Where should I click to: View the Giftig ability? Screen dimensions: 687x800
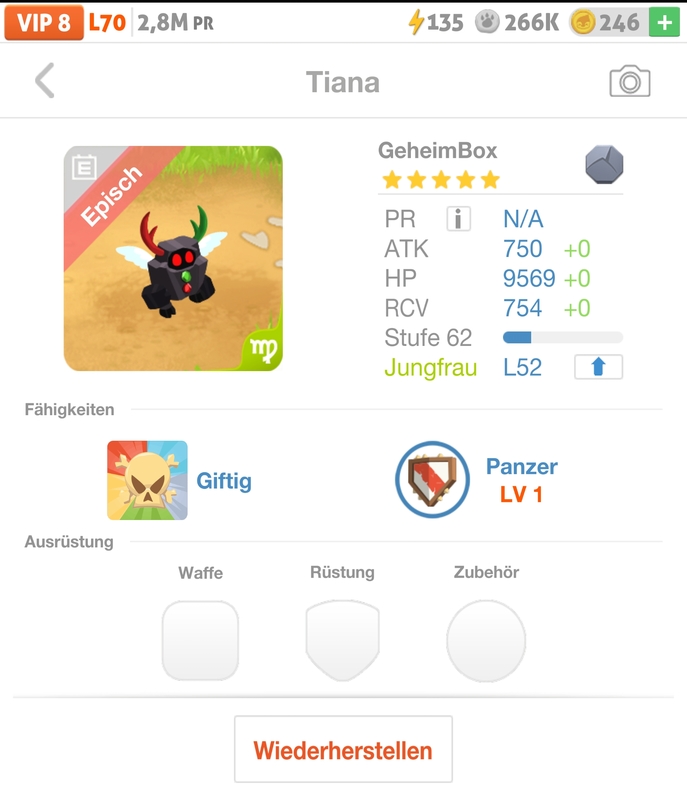[147, 481]
